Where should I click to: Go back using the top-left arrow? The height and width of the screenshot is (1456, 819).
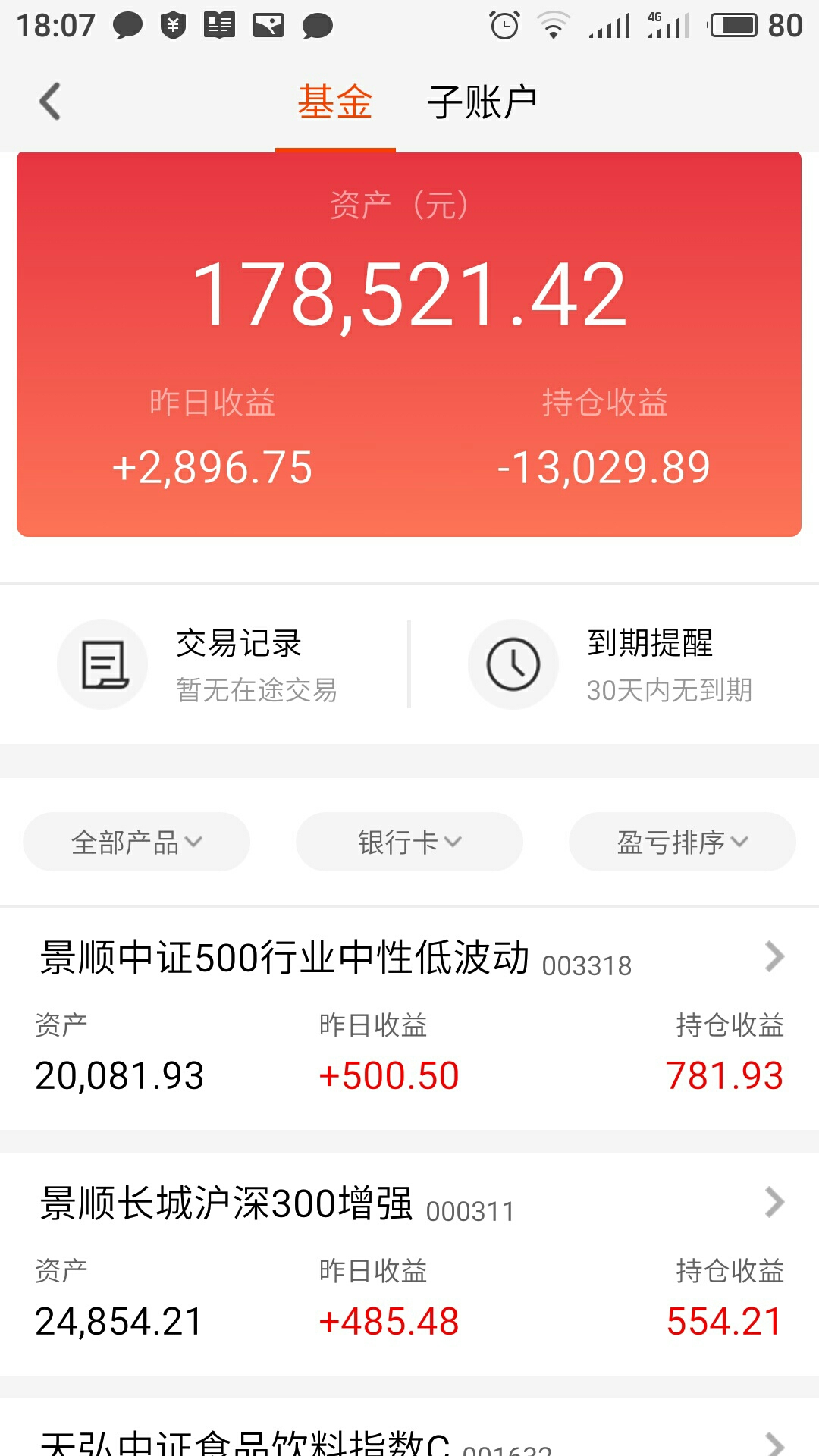pyautogui.click(x=50, y=102)
